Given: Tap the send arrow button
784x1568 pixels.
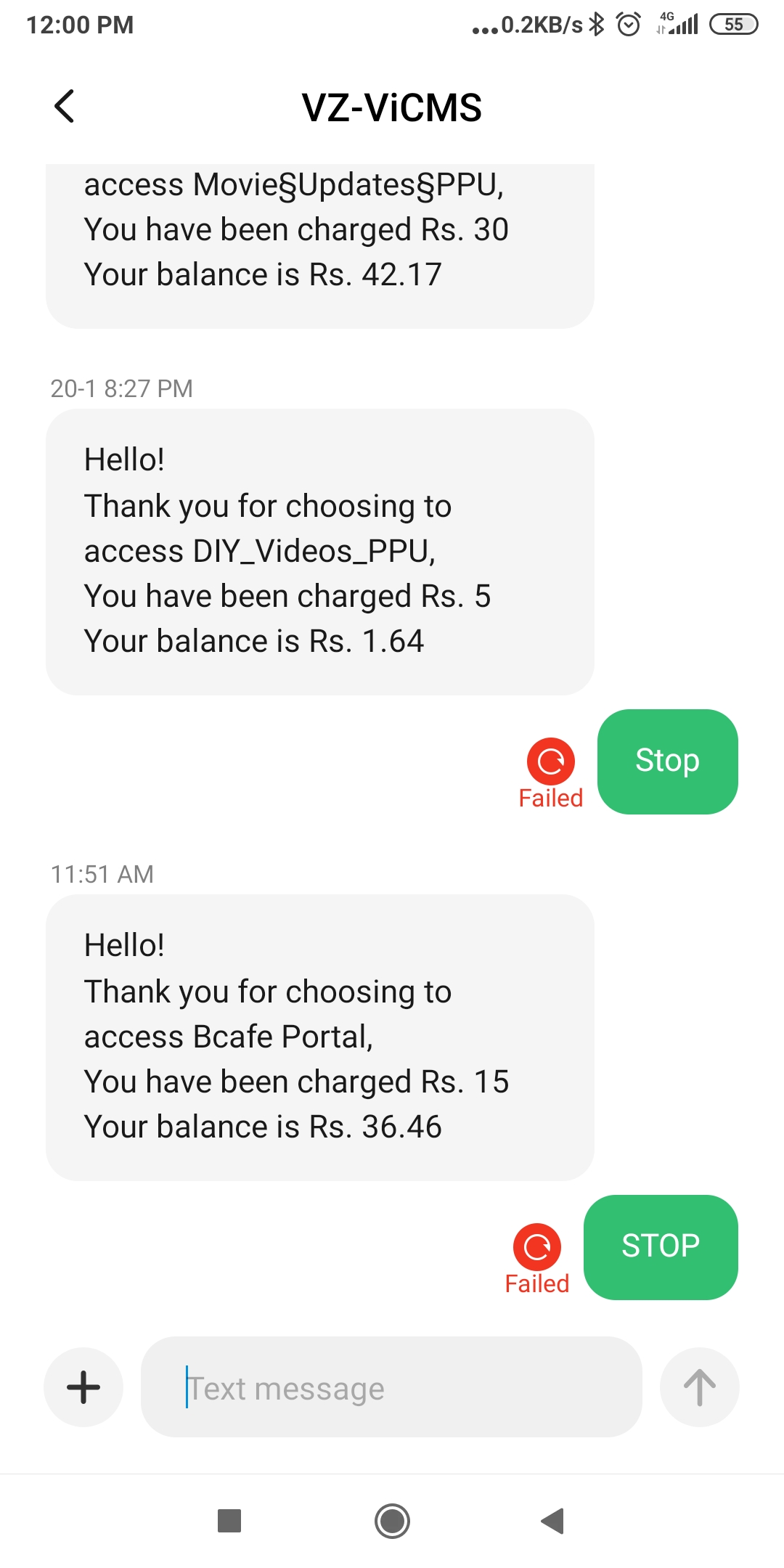Looking at the screenshot, I should [699, 1387].
